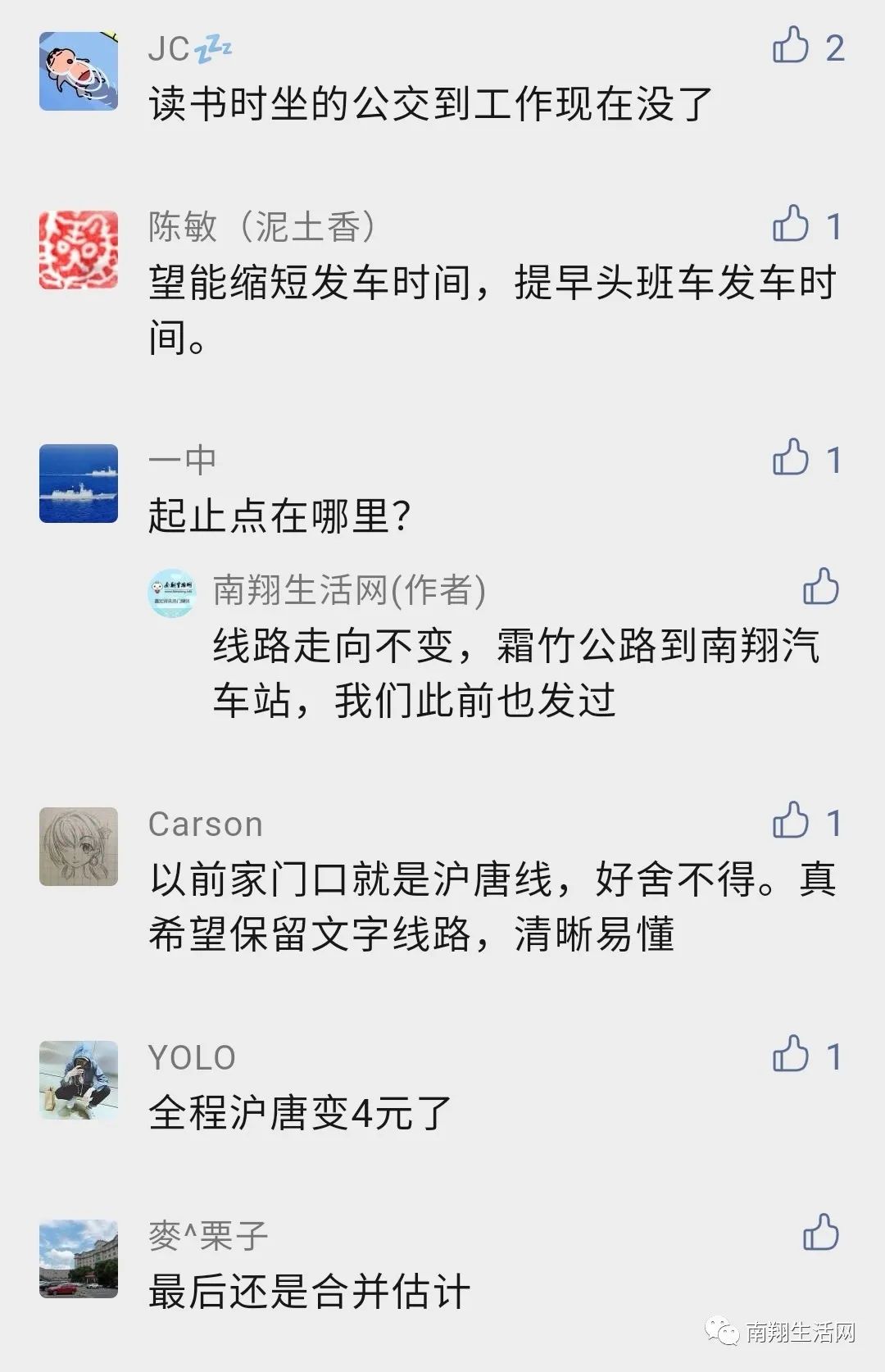885x1372 pixels.
Task: Like 陈敏's comment on departure times
Action: tap(791, 225)
